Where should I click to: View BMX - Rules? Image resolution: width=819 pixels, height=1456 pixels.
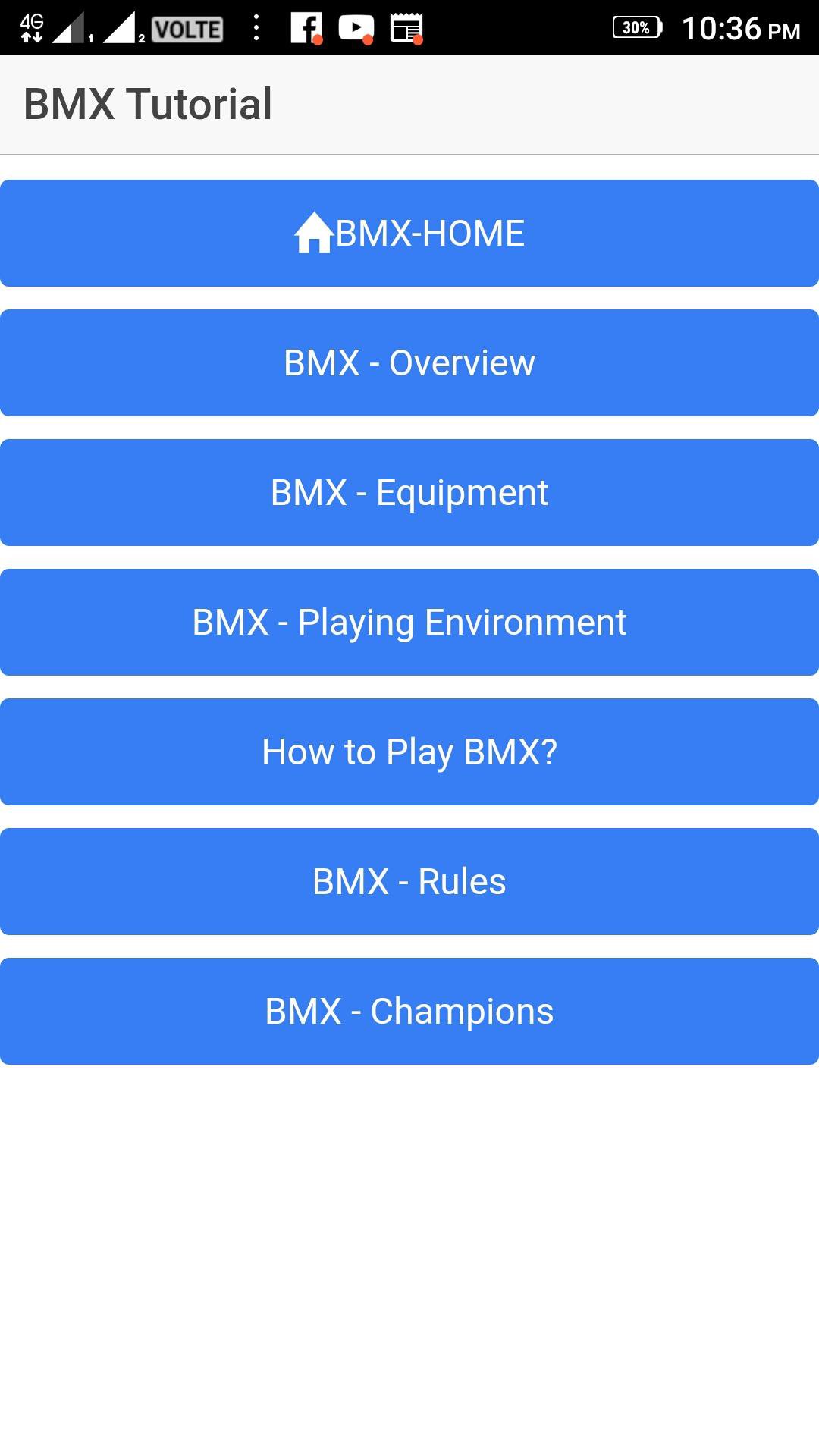pos(409,881)
